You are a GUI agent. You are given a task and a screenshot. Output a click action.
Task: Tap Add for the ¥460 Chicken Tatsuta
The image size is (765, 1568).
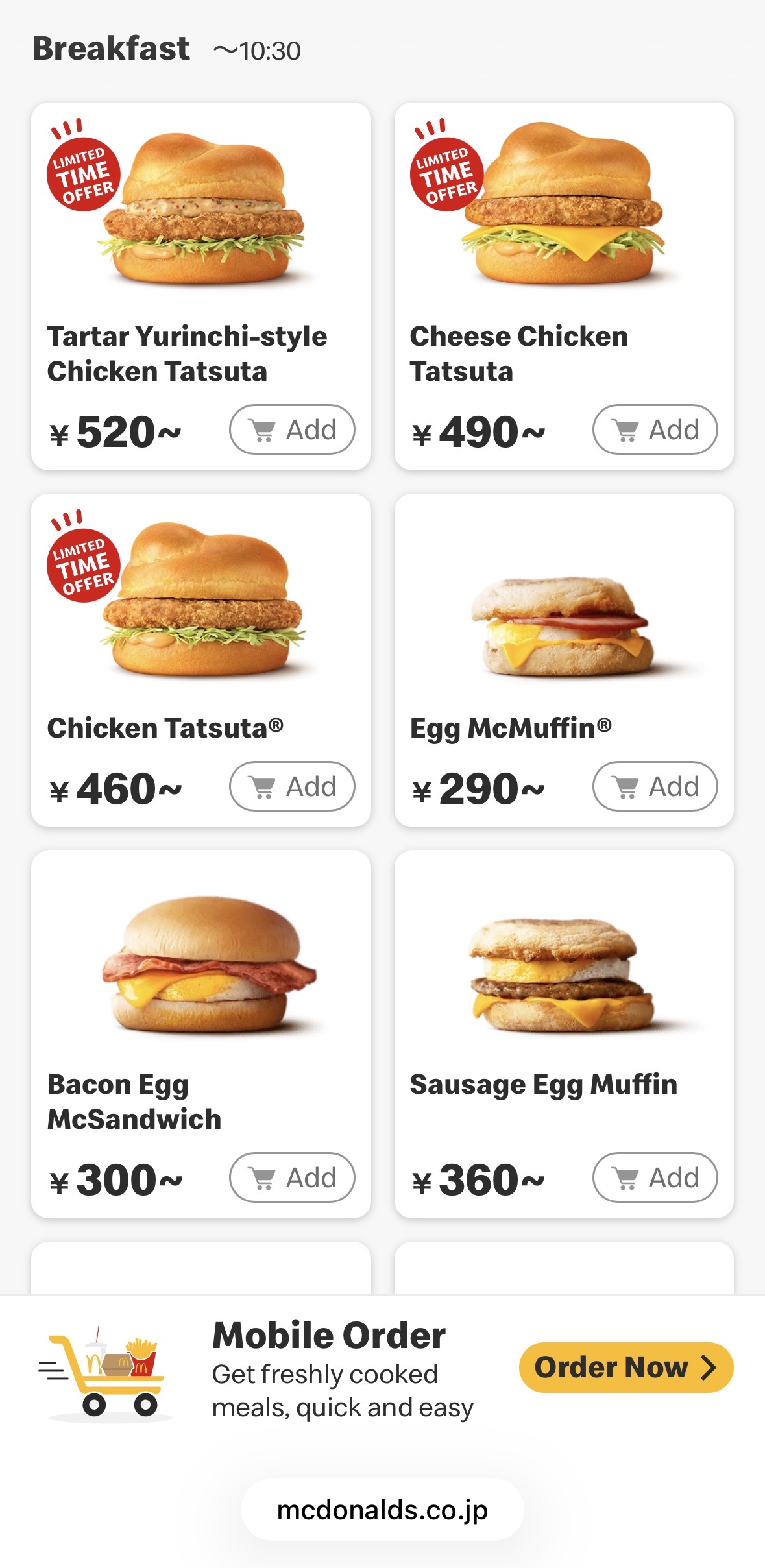point(292,786)
